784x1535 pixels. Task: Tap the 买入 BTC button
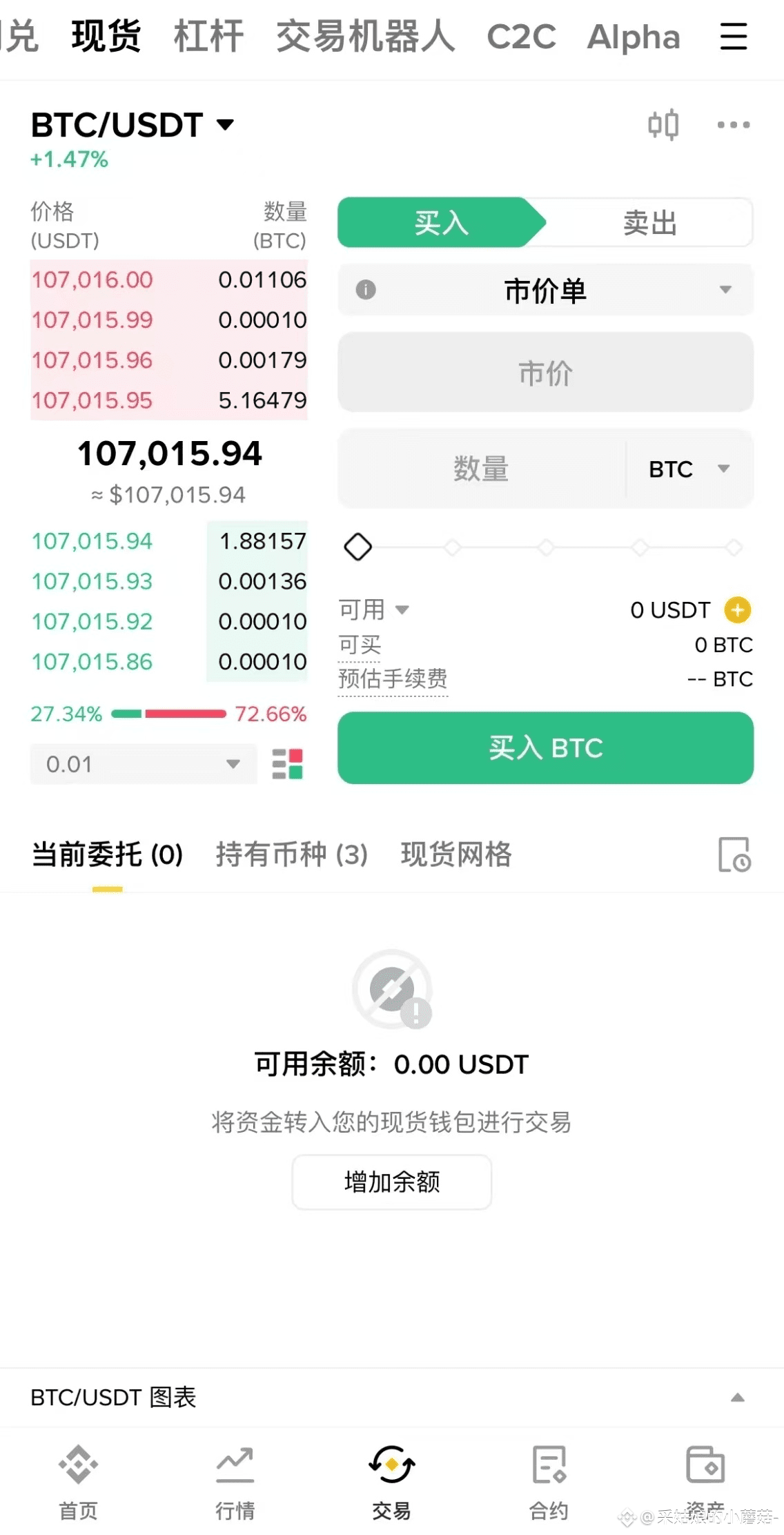[545, 748]
